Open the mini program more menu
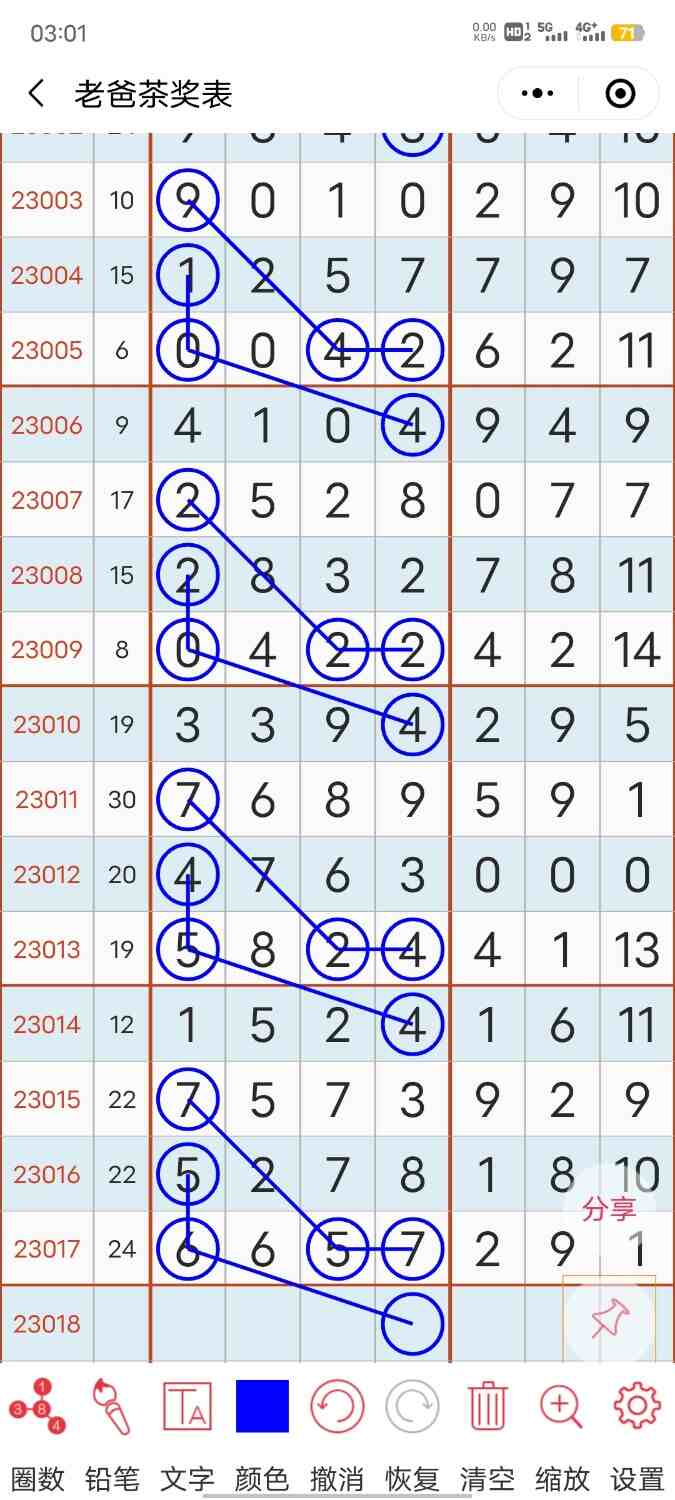Screen dimensions: 675x1500 538,94
